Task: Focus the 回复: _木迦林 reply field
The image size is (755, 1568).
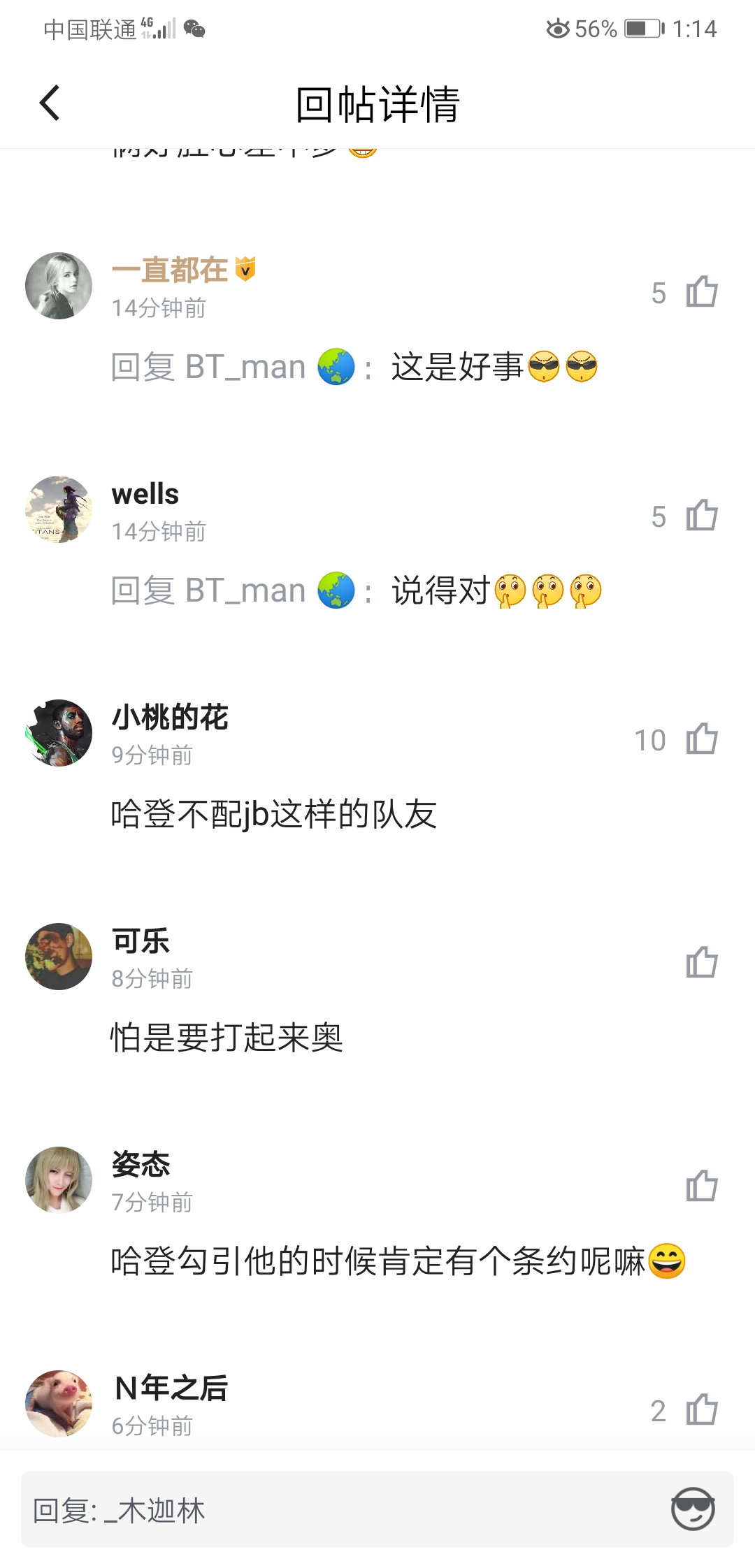Action: 336,1510
